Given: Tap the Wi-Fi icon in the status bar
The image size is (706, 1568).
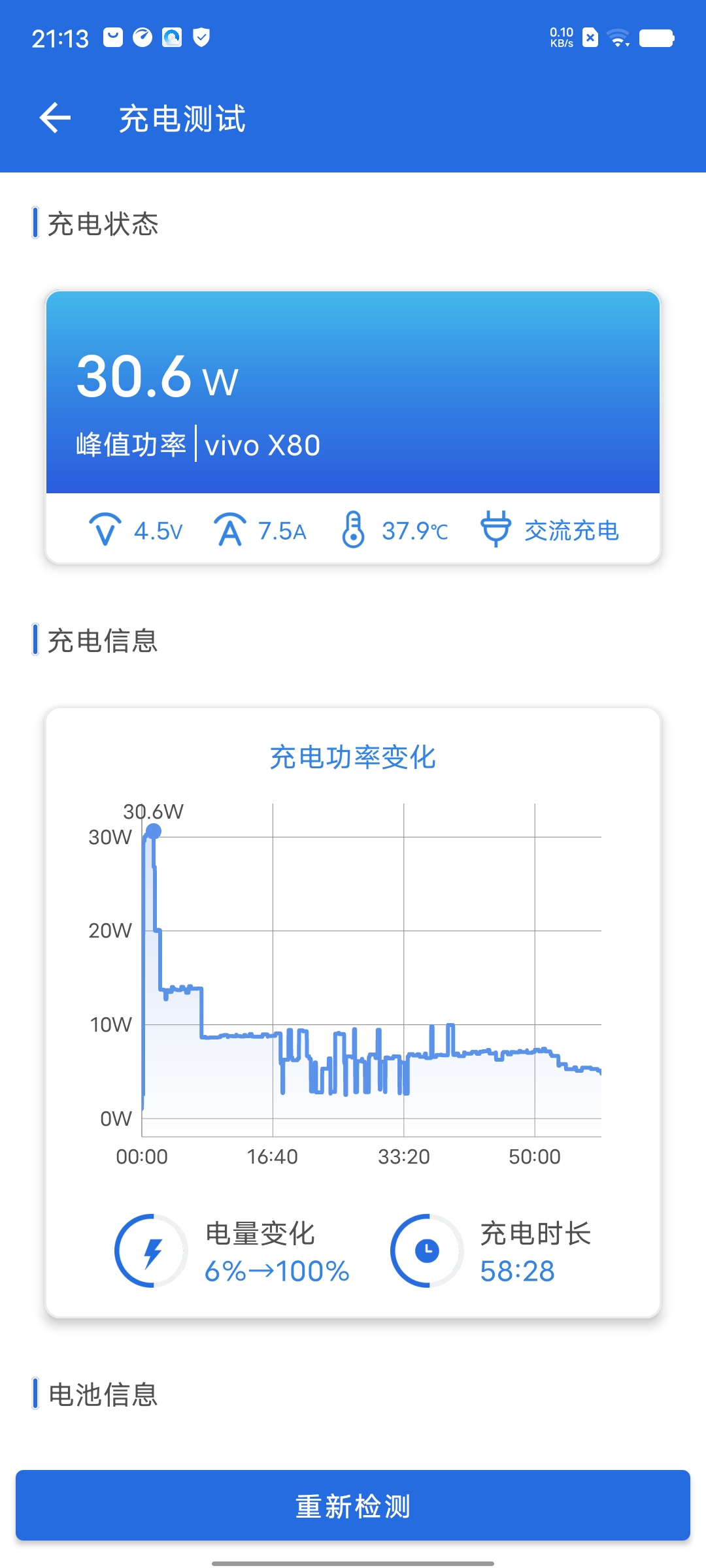Looking at the screenshot, I should [616, 37].
